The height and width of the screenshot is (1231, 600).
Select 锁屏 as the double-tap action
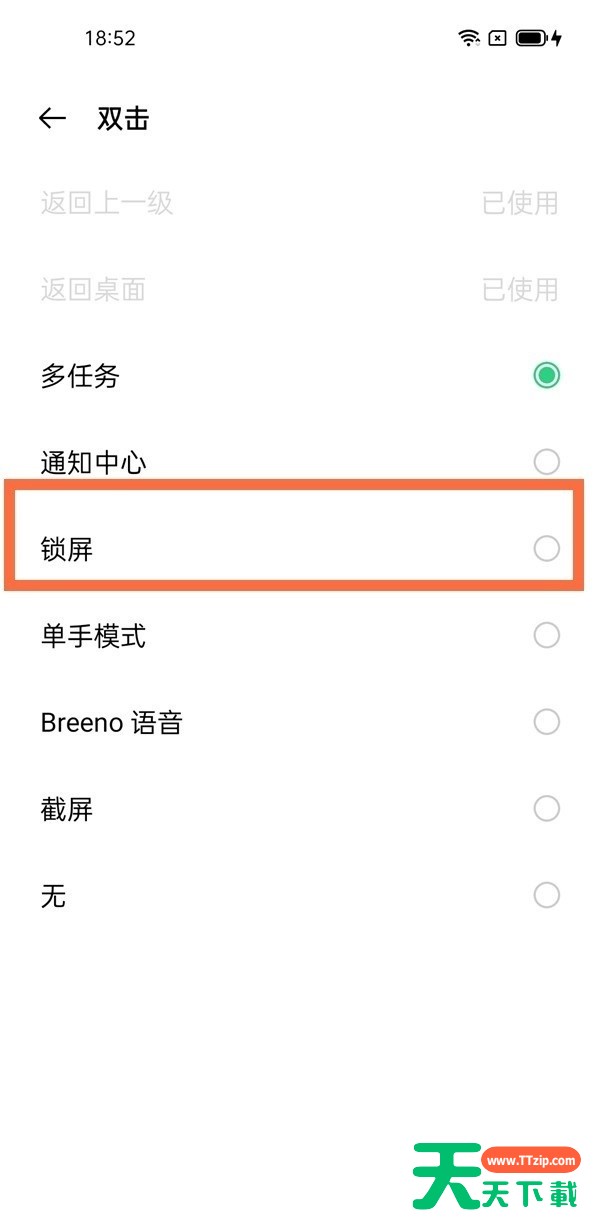click(546, 548)
